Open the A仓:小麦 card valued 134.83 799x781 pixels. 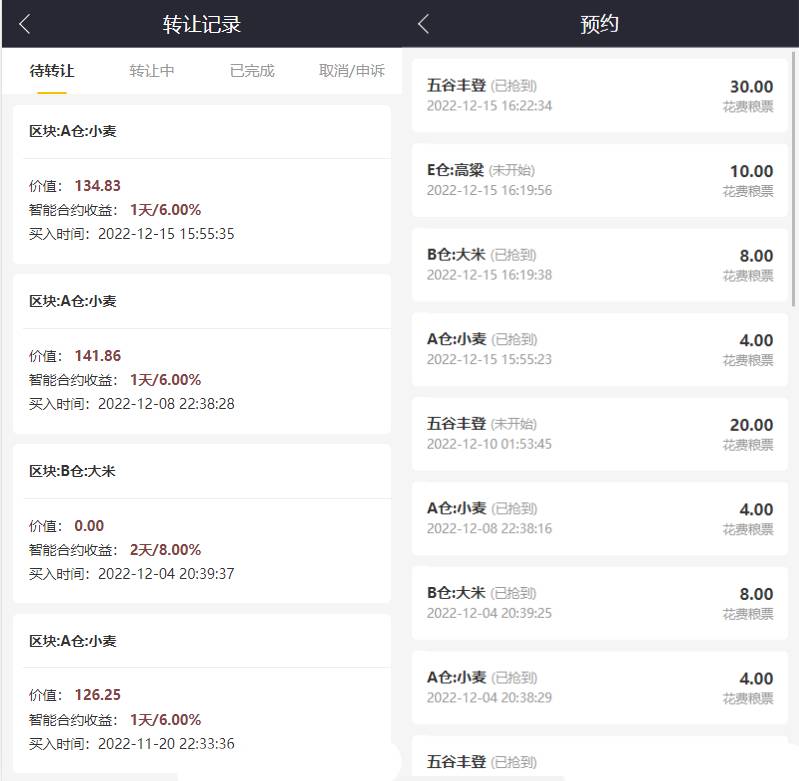202,185
